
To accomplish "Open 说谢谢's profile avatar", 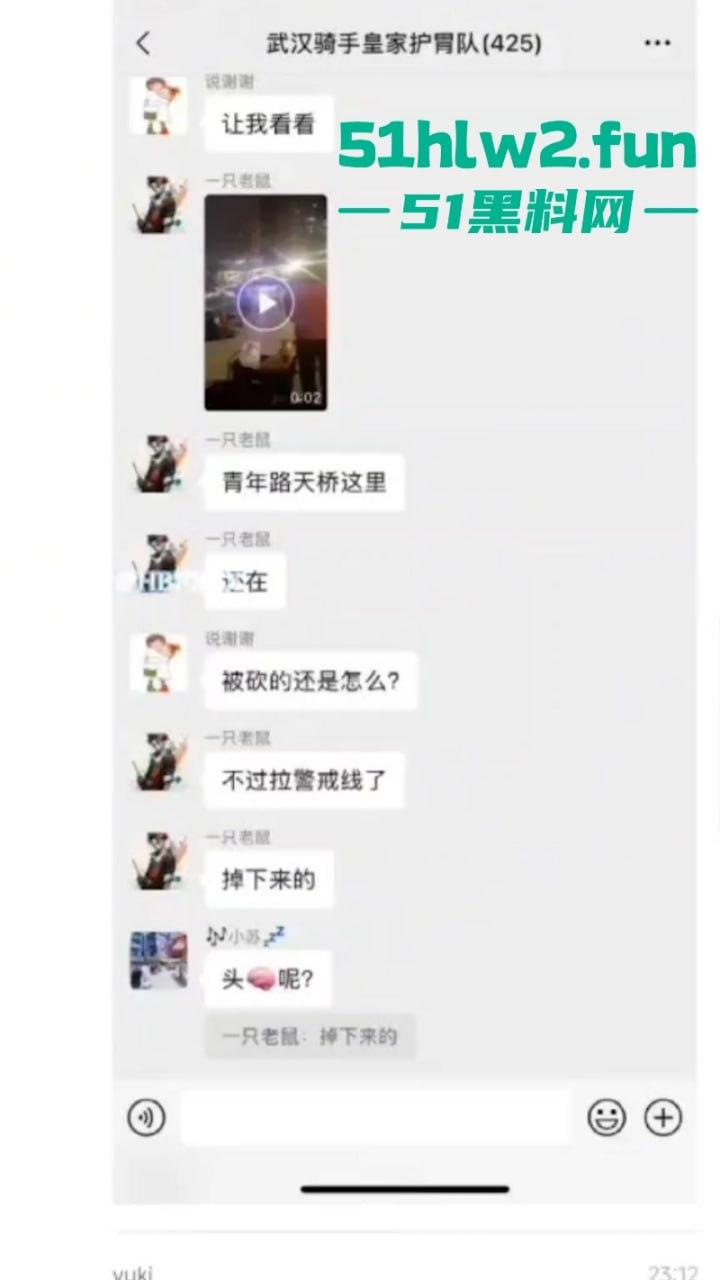I will coord(157,105).
